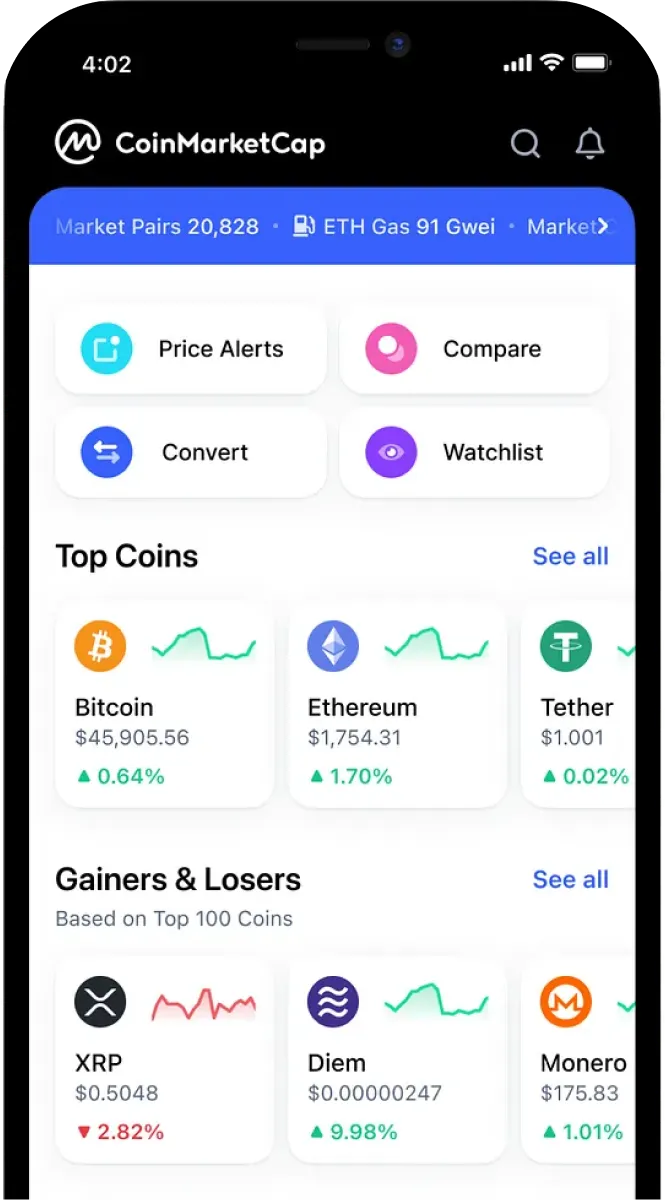Open the Watchlist
Image resolution: width=666 pixels, height=1200 pixels.
474,452
